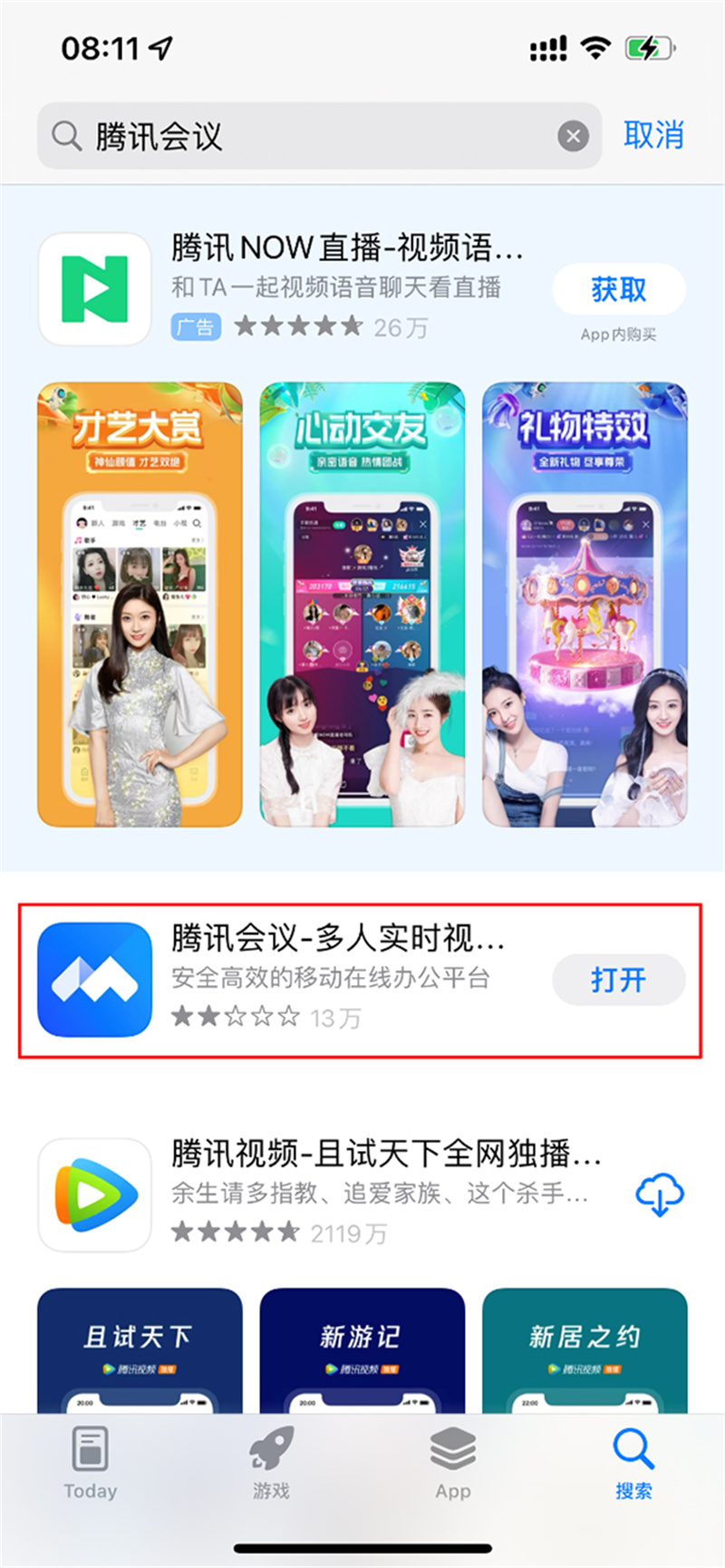Screen dimensions: 725x1568
Task: Select the 搜索 tab
Action: point(633,1463)
